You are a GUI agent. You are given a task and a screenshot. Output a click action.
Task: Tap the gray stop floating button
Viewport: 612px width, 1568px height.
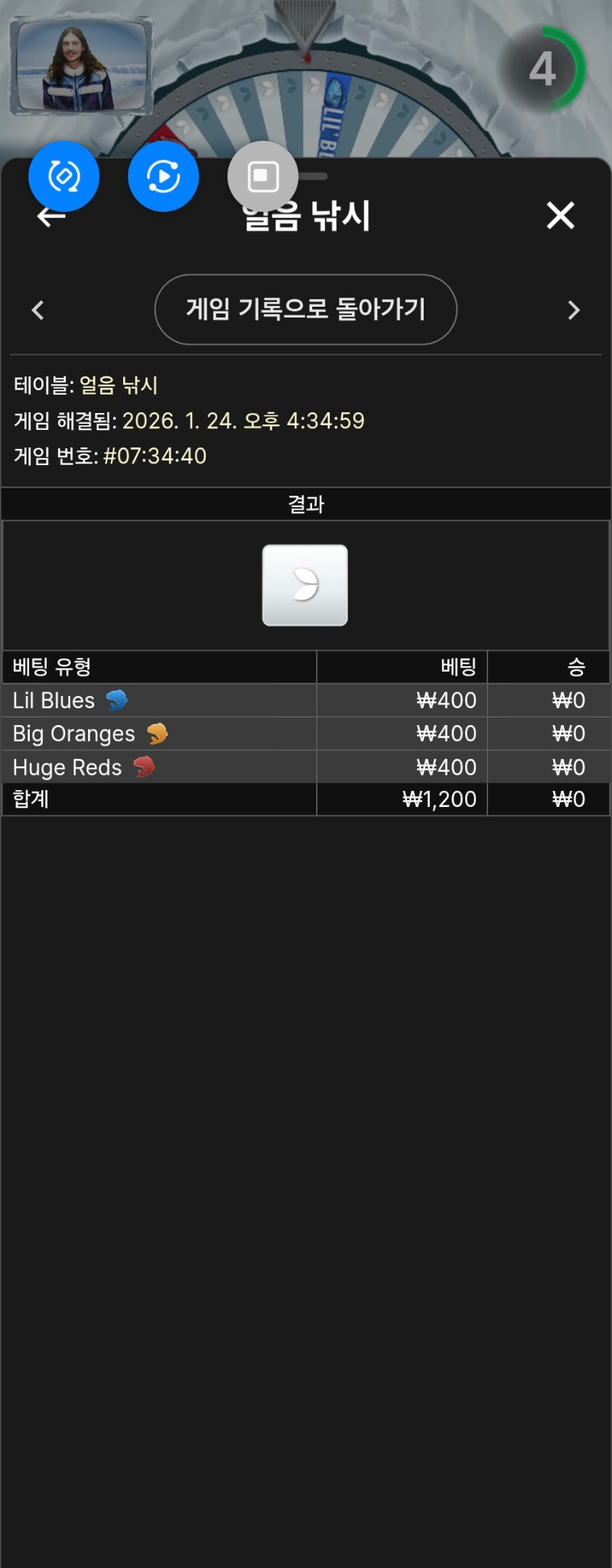click(x=262, y=177)
